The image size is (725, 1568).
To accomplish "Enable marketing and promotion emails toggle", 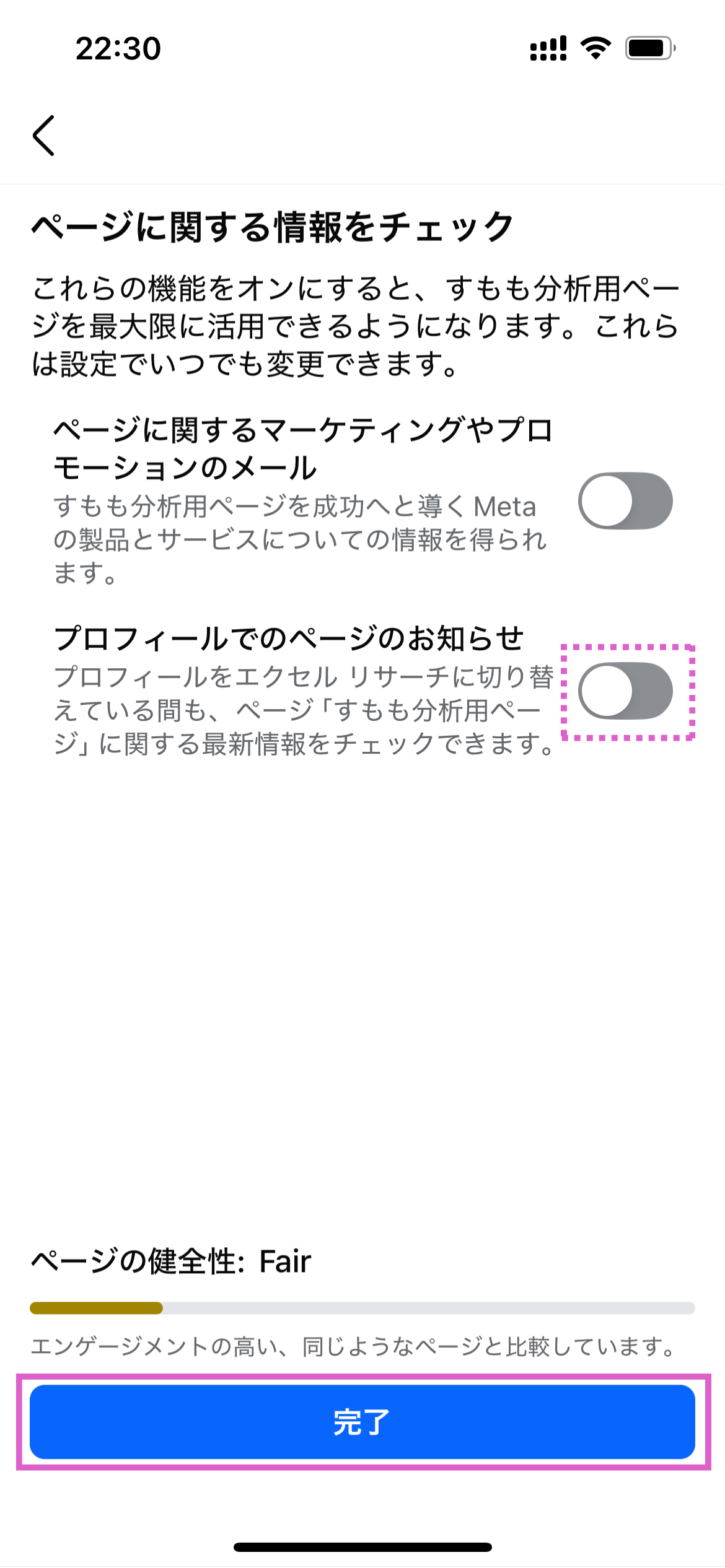I will [x=625, y=500].
